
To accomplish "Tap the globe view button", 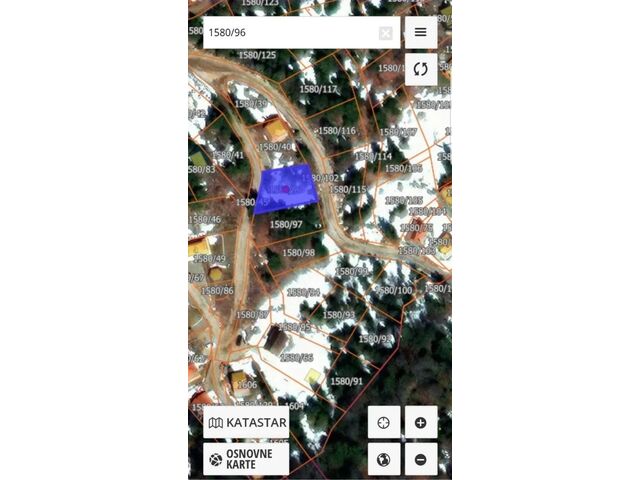I will pyautogui.click(x=383, y=459).
